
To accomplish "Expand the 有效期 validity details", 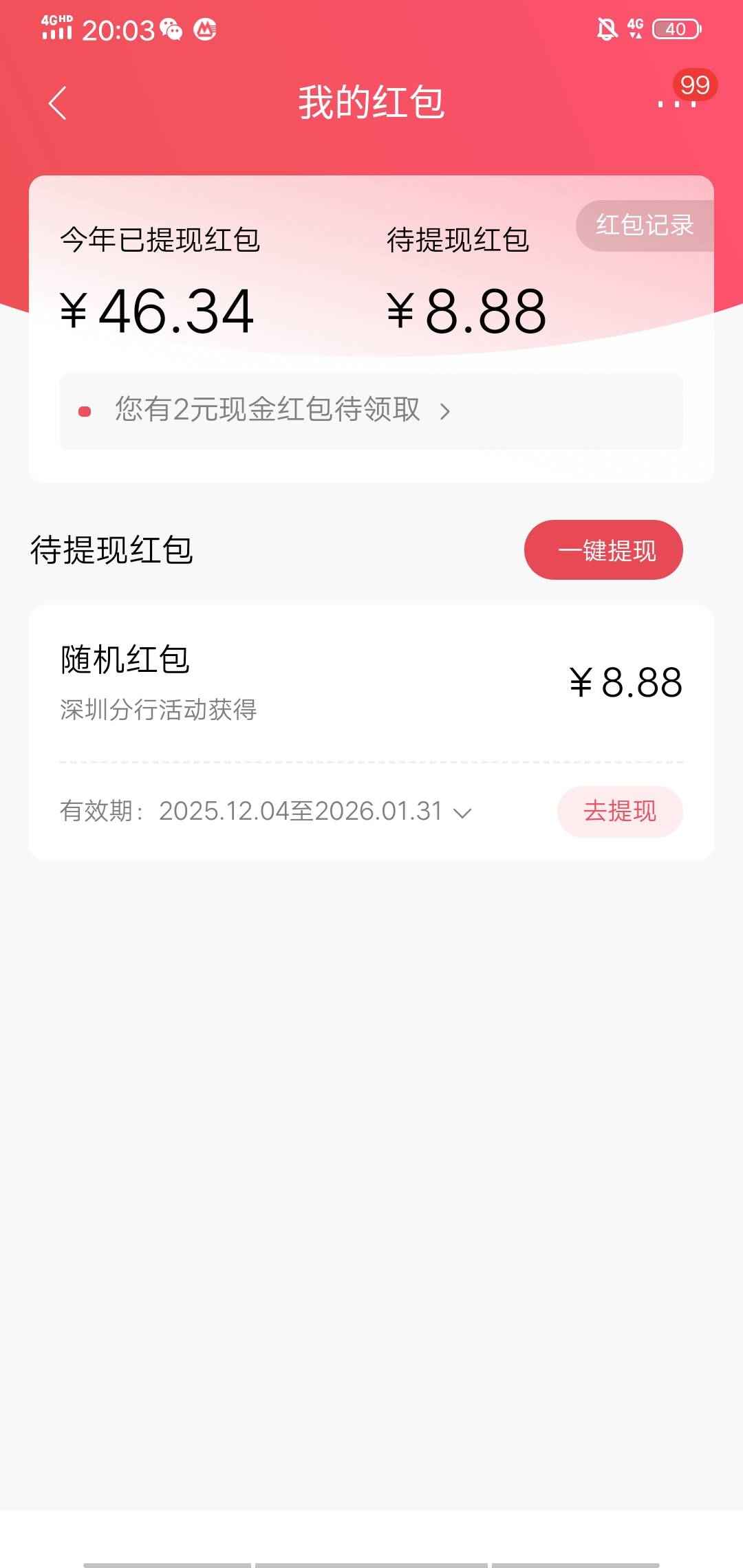I will pyautogui.click(x=462, y=813).
